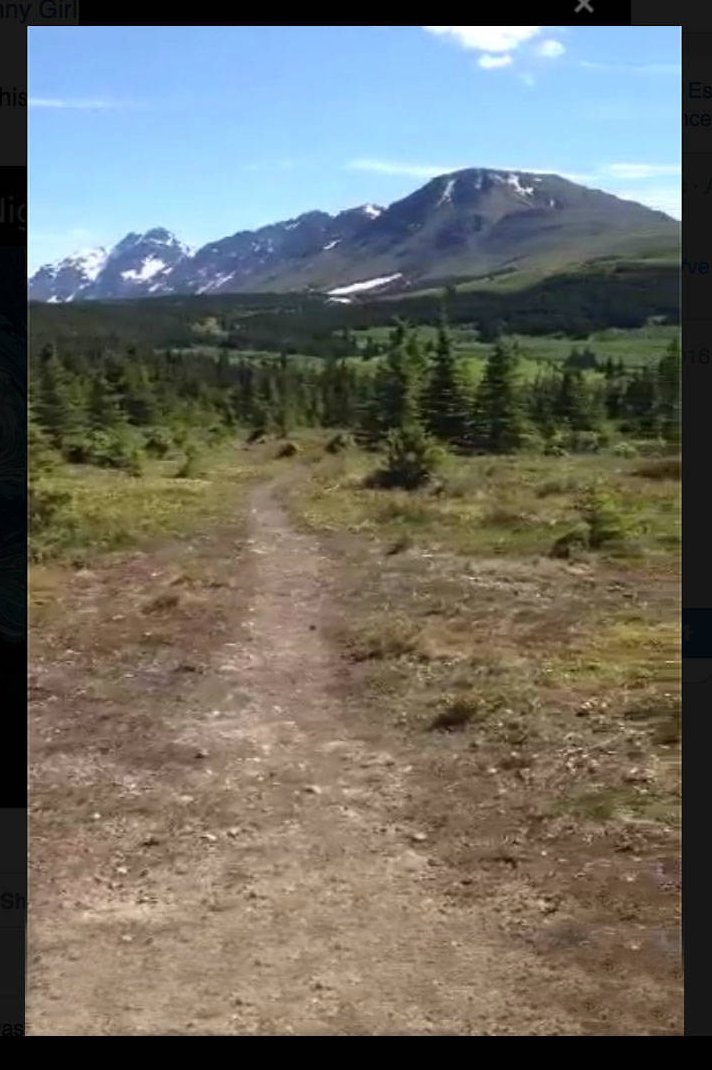This screenshot has width=712, height=1070.
Task: Close the photo lightbox overlay
Action: click(x=584, y=6)
